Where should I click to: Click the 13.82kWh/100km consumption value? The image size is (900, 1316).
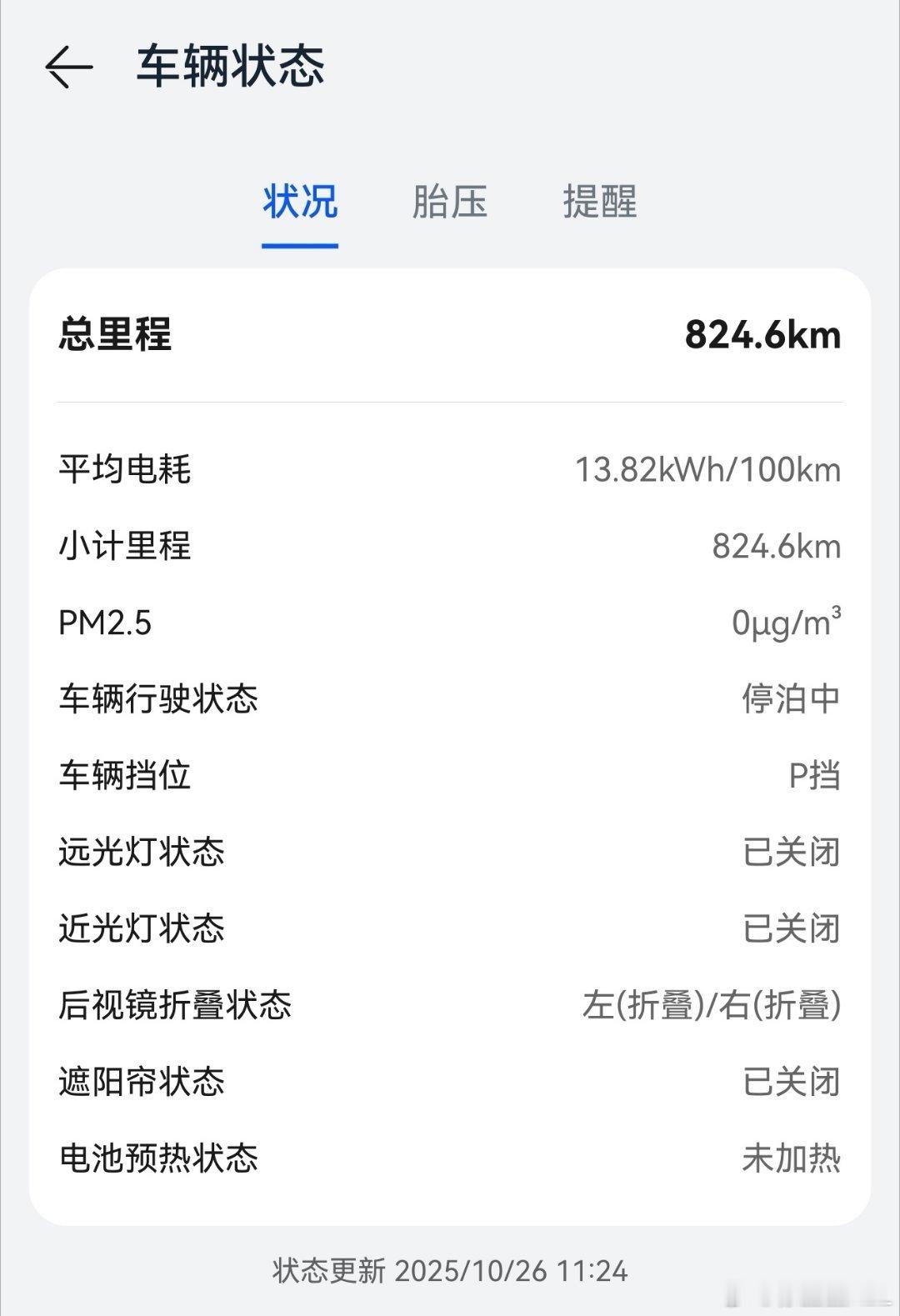[710, 468]
